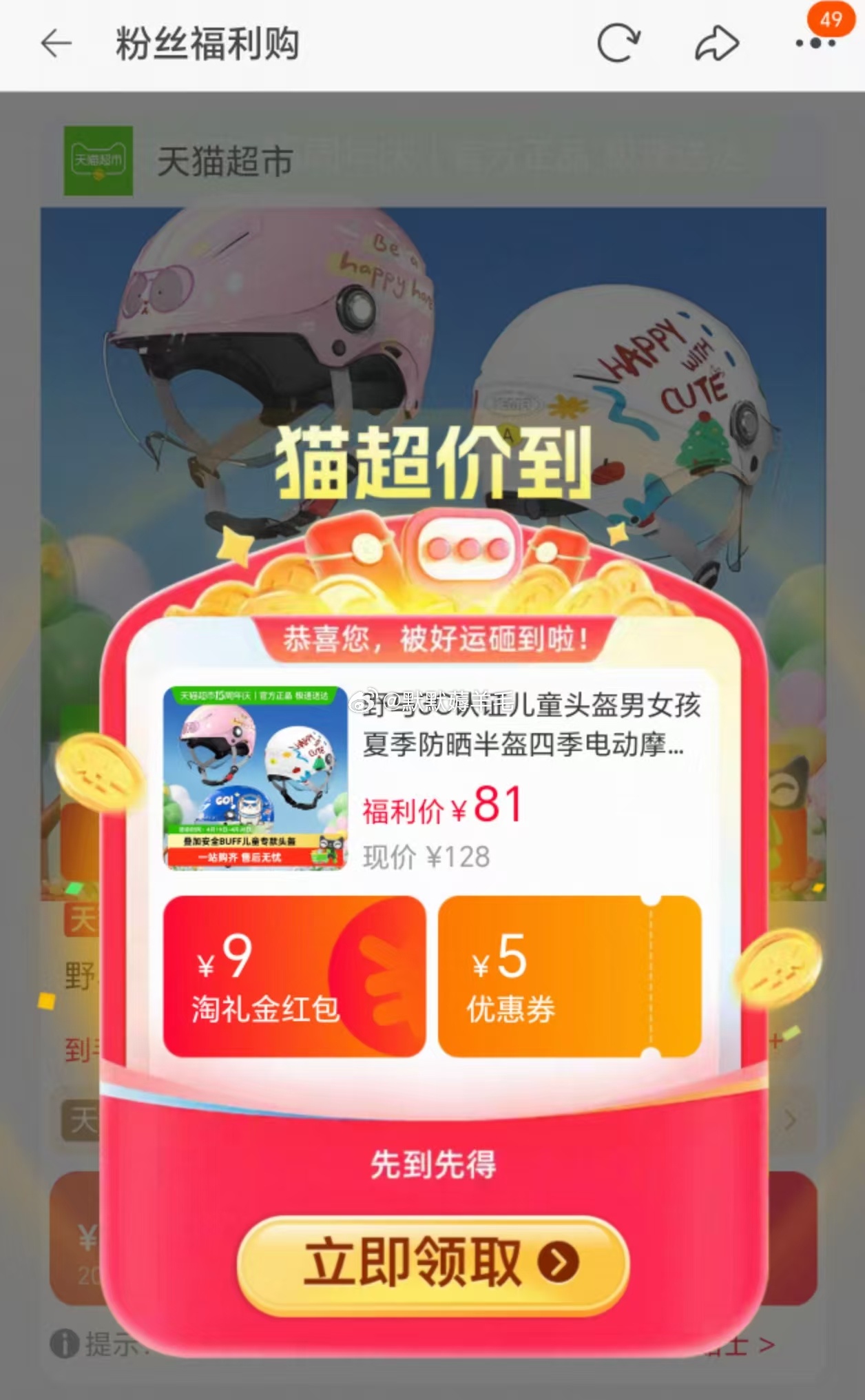Select the ¥5 优惠券 coupon
Viewport: 865px width, 1400px height.
tap(569, 977)
